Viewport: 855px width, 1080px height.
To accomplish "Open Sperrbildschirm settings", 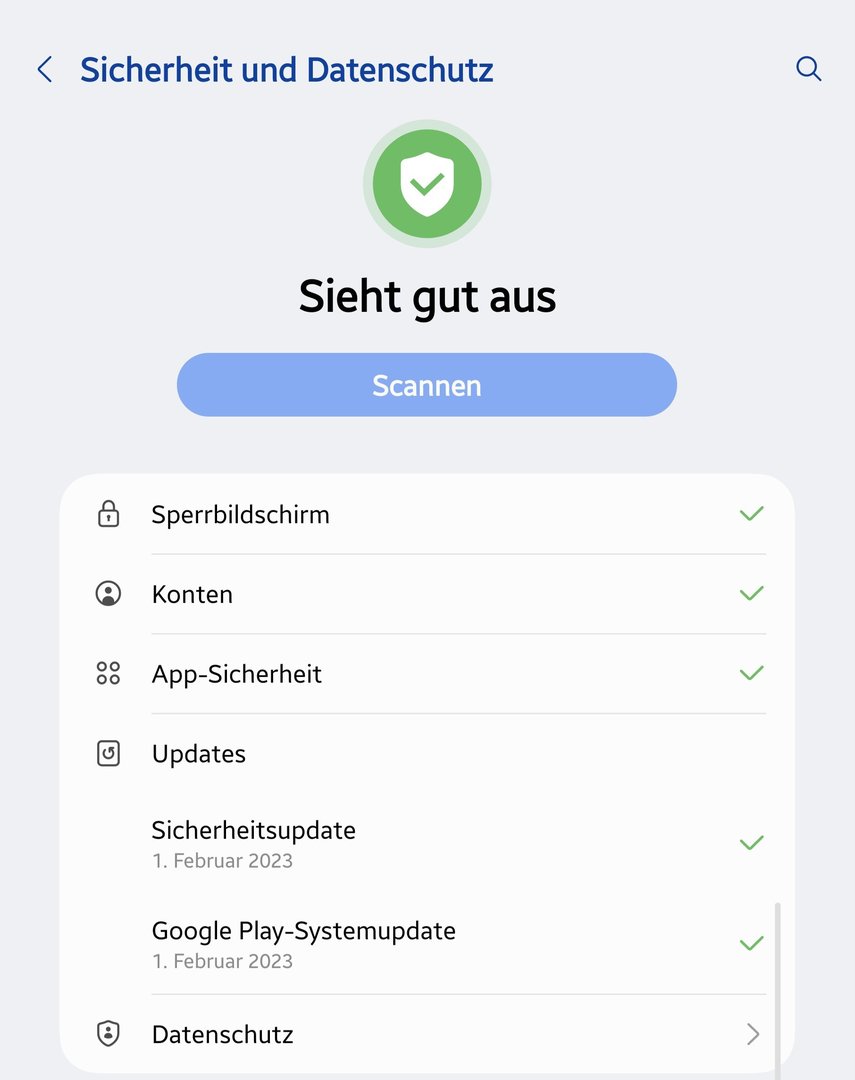I will 427,515.
